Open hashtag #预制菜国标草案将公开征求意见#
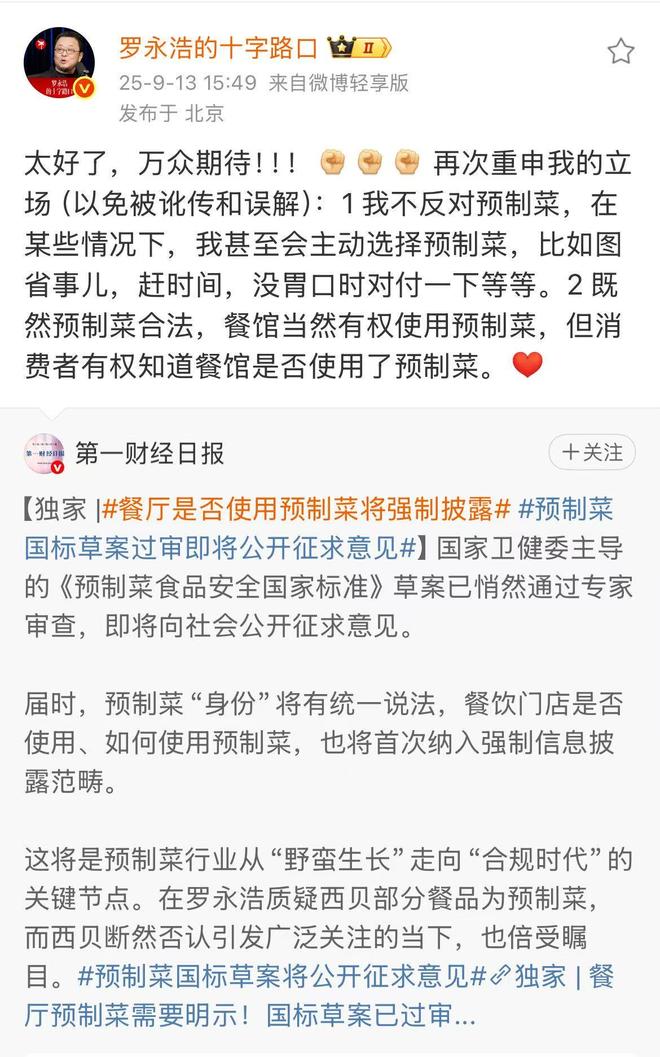The height and width of the screenshot is (1057, 660). [x=282, y=976]
